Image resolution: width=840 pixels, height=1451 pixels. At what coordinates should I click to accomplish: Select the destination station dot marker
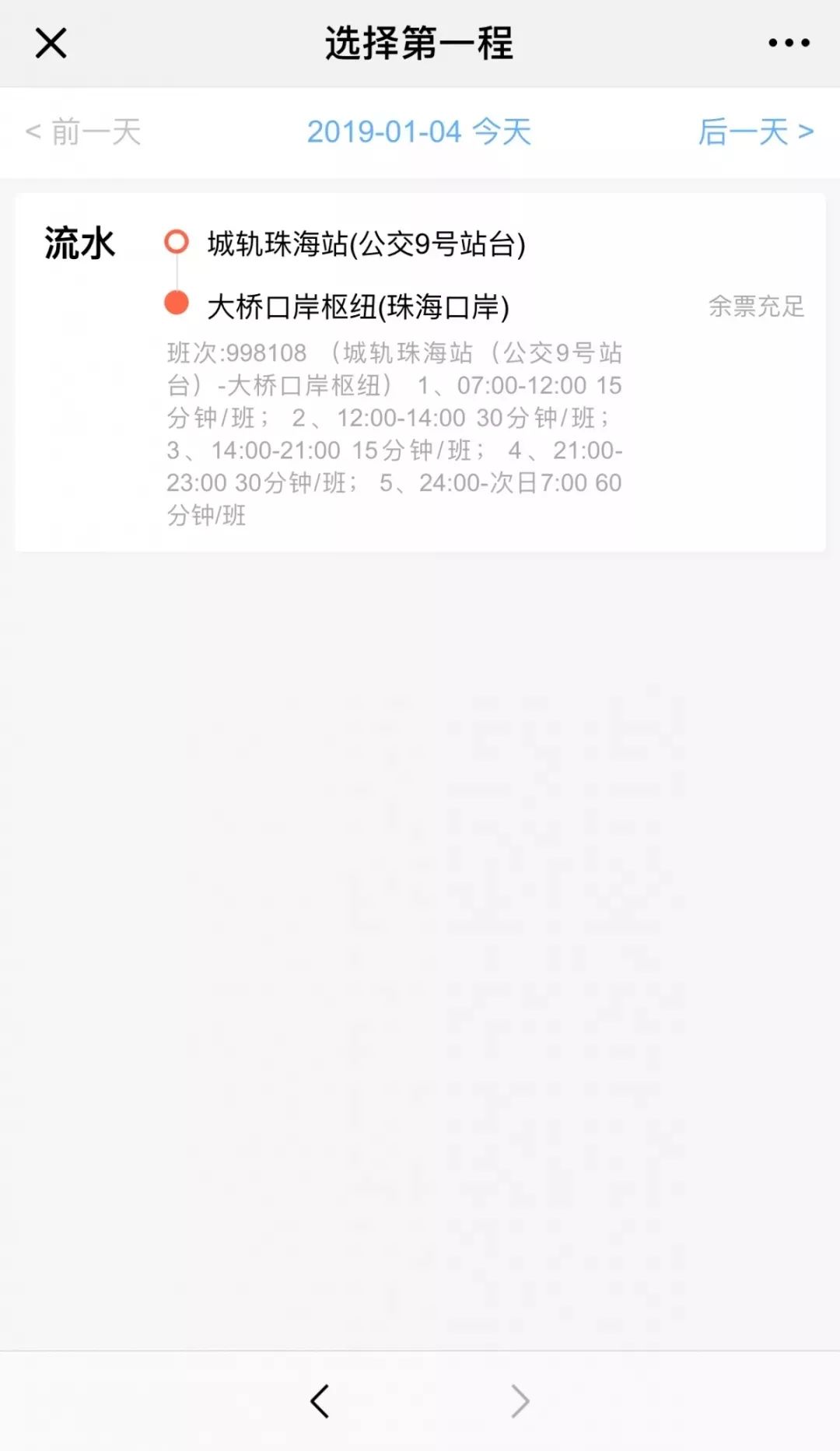[177, 302]
